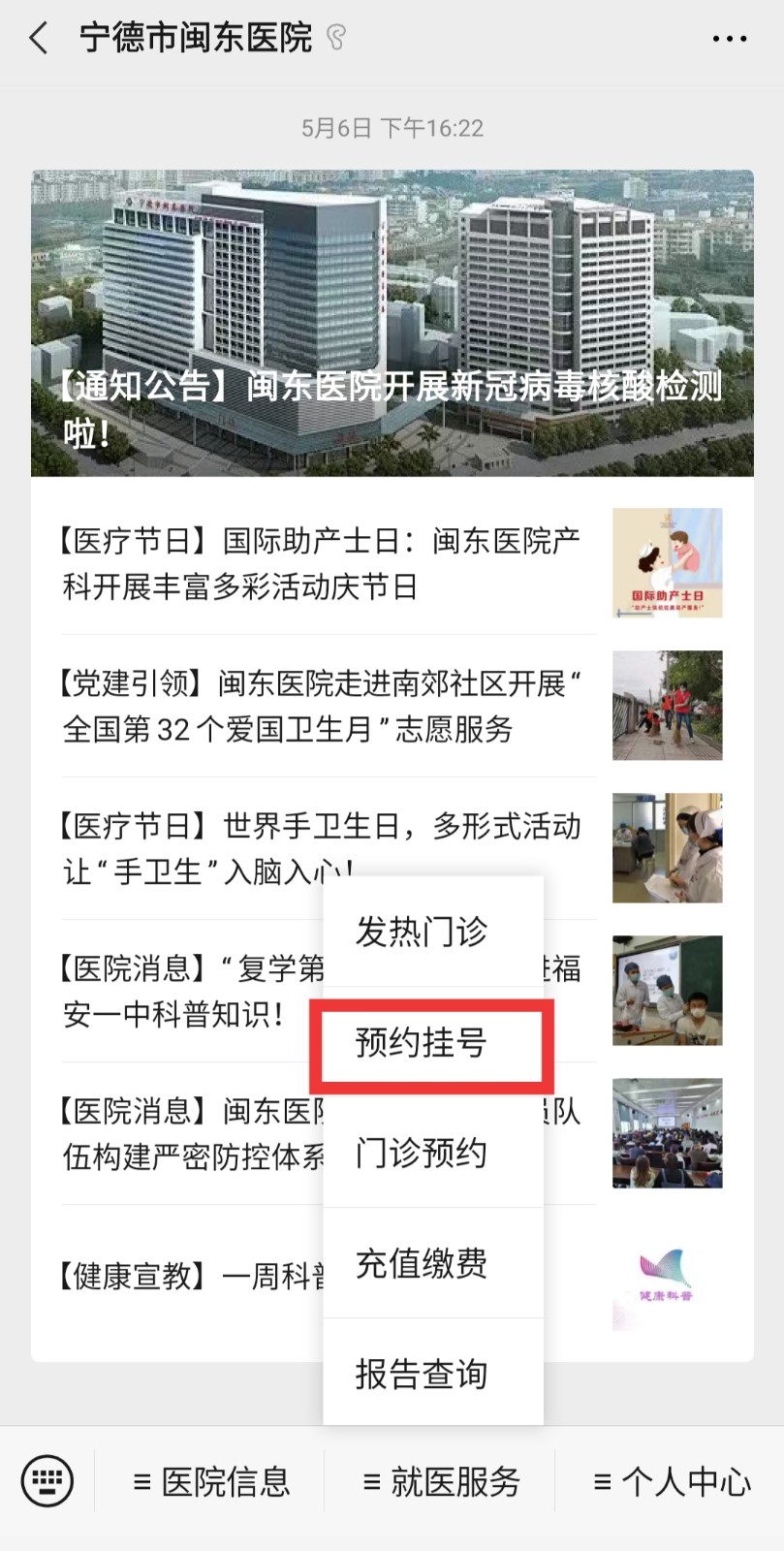Select 发热门诊 from the popup menu
Image resolution: width=784 pixels, height=1551 pixels.
422,932
